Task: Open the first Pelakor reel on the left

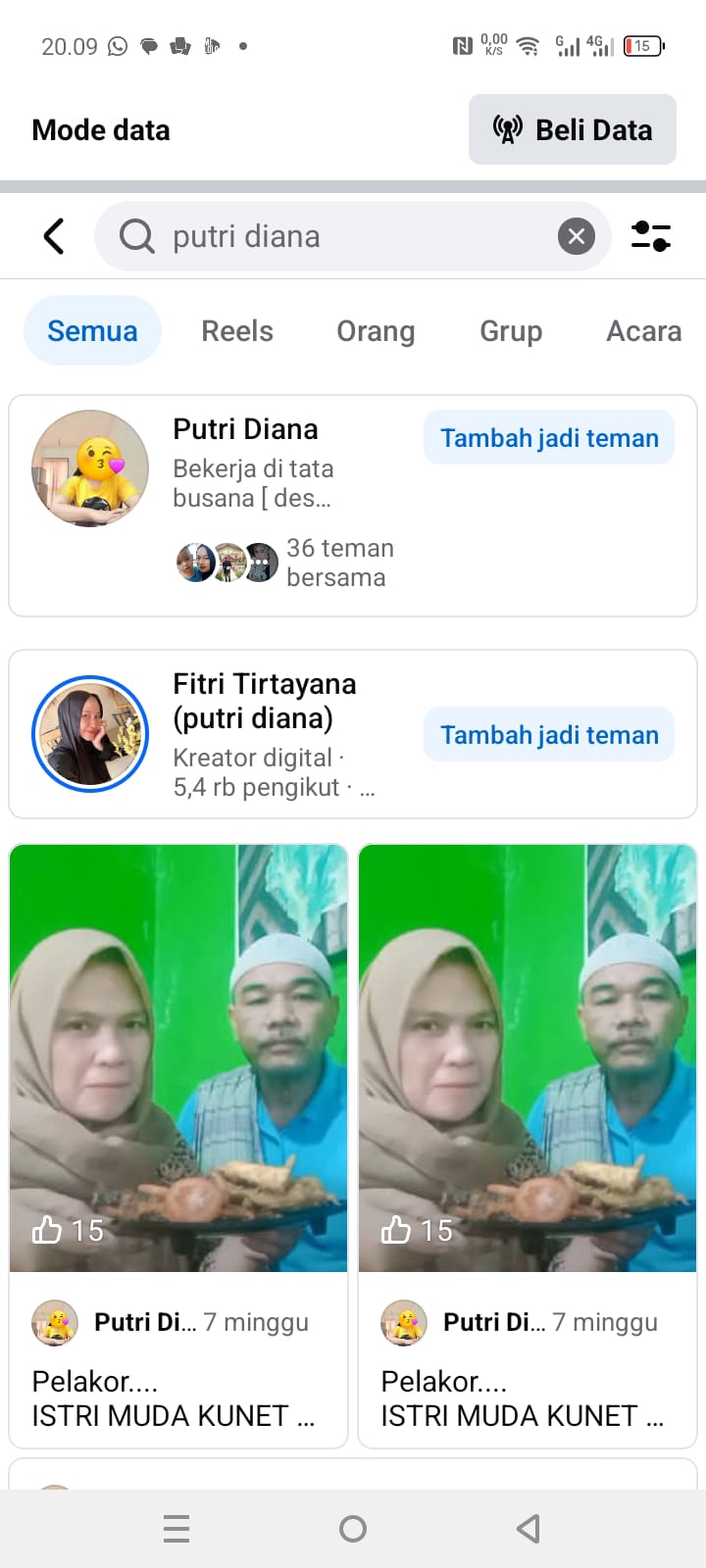Action: point(178,1058)
